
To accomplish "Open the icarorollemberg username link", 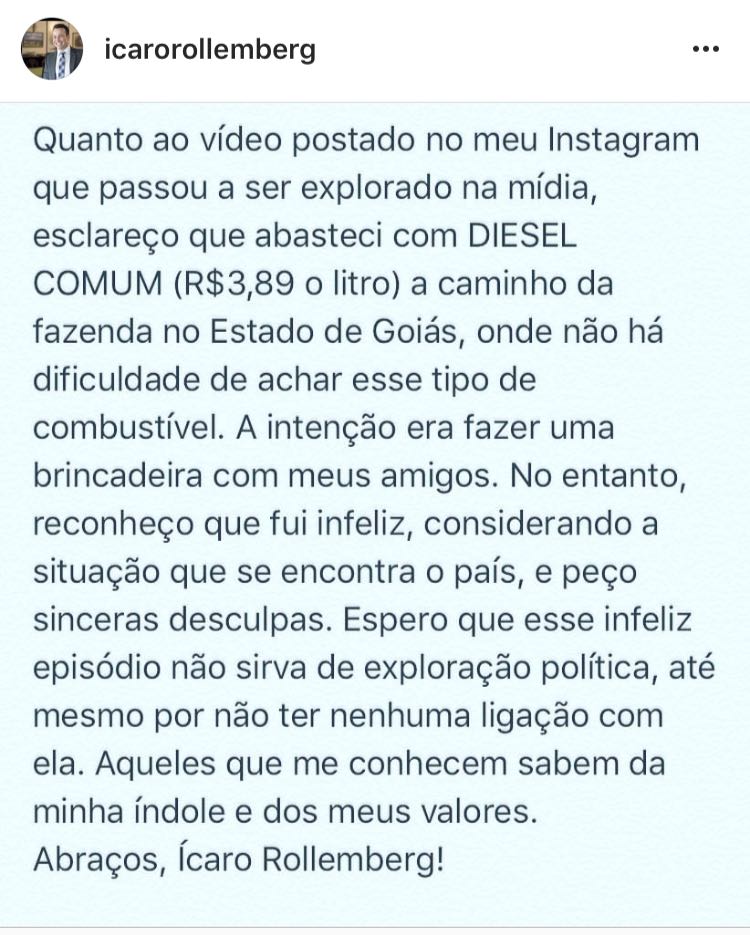I will (209, 49).
